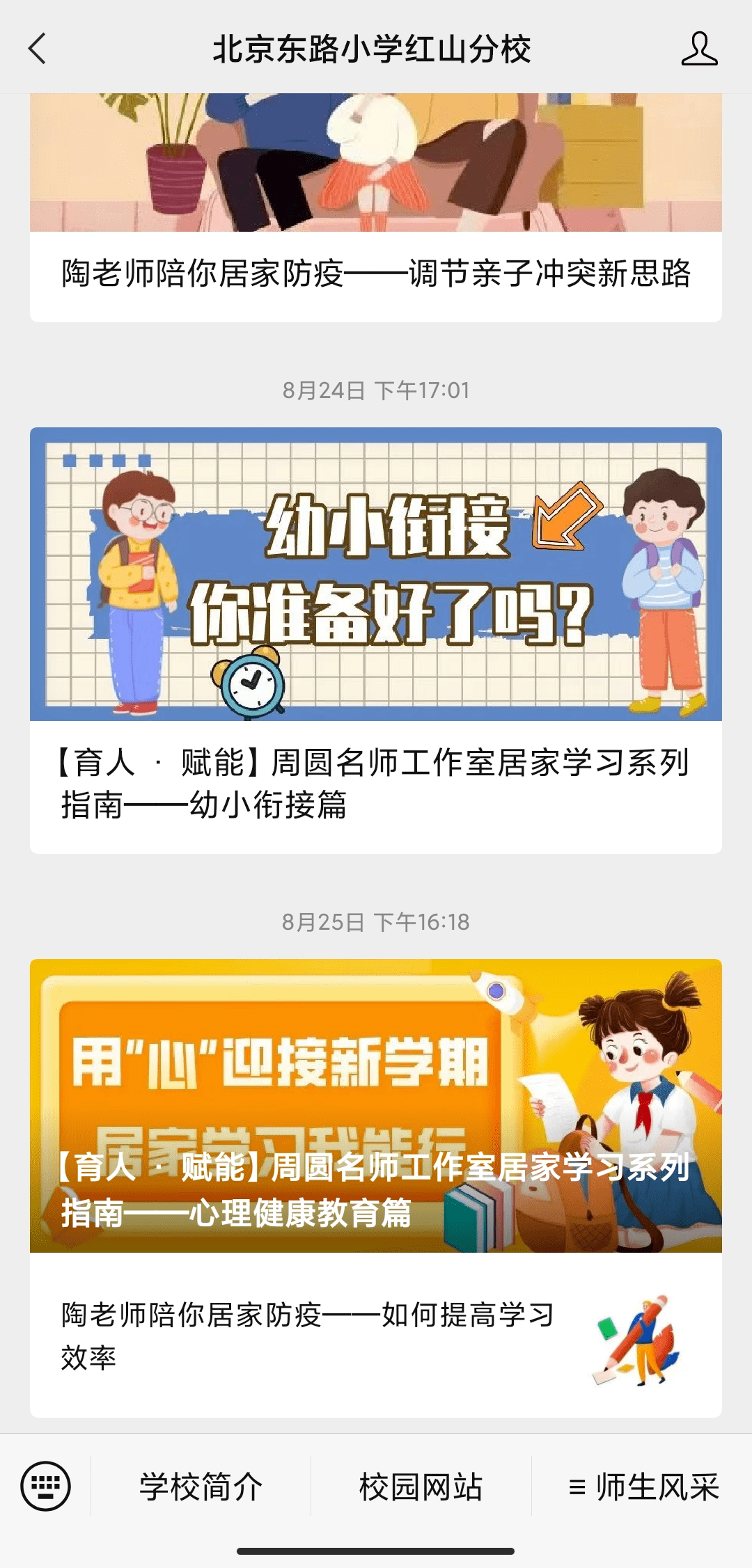Open article 调节亲子冲突新思路

pyautogui.click(x=376, y=207)
